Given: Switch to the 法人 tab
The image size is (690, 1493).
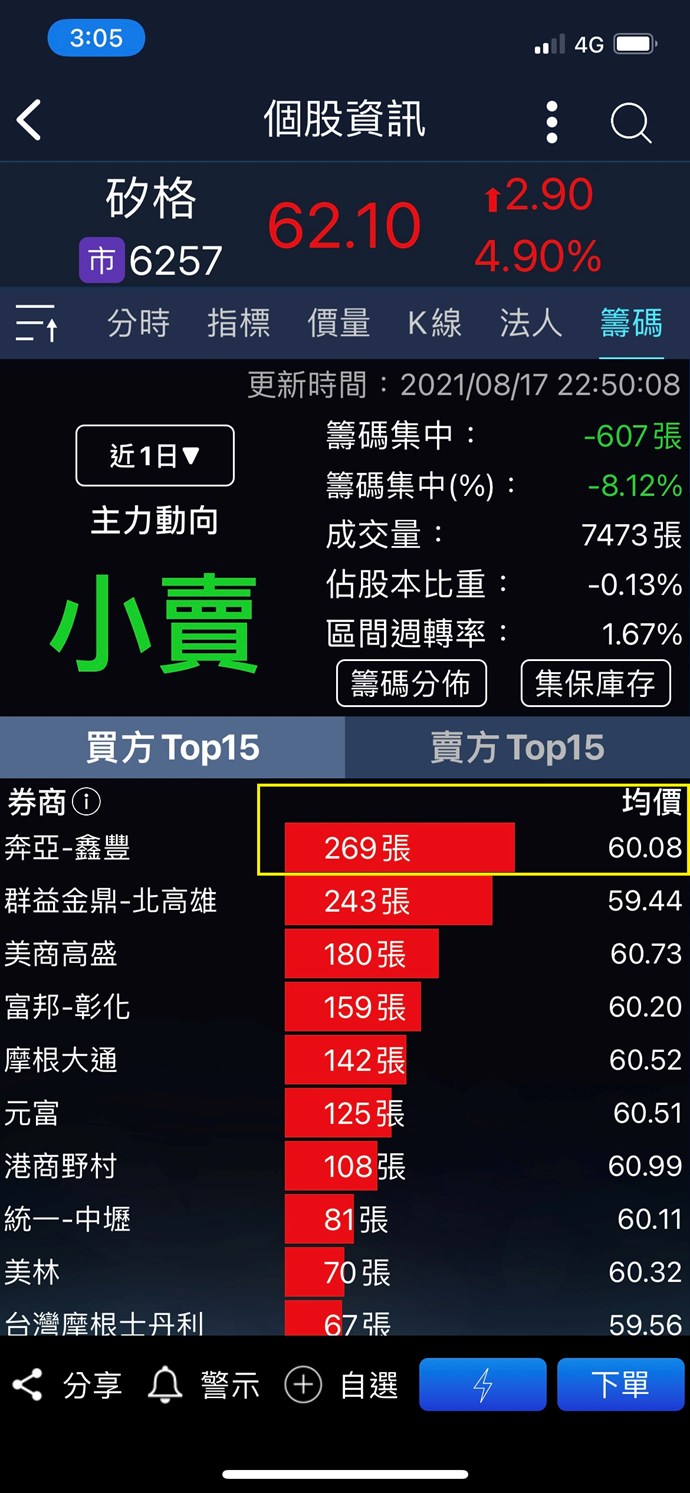Looking at the screenshot, I should coord(530,323).
